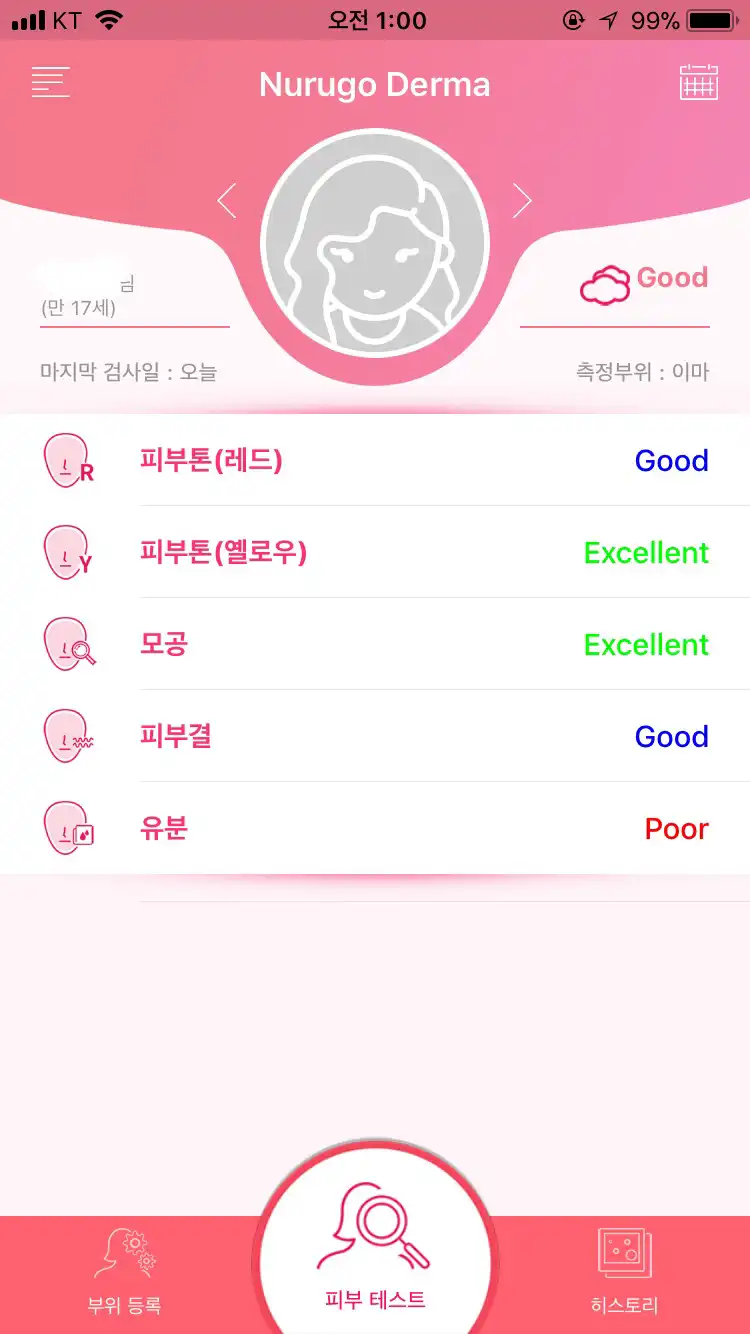Open the hamburger menu
This screenshot has width=750, height=1334.
tap(50, 82)
